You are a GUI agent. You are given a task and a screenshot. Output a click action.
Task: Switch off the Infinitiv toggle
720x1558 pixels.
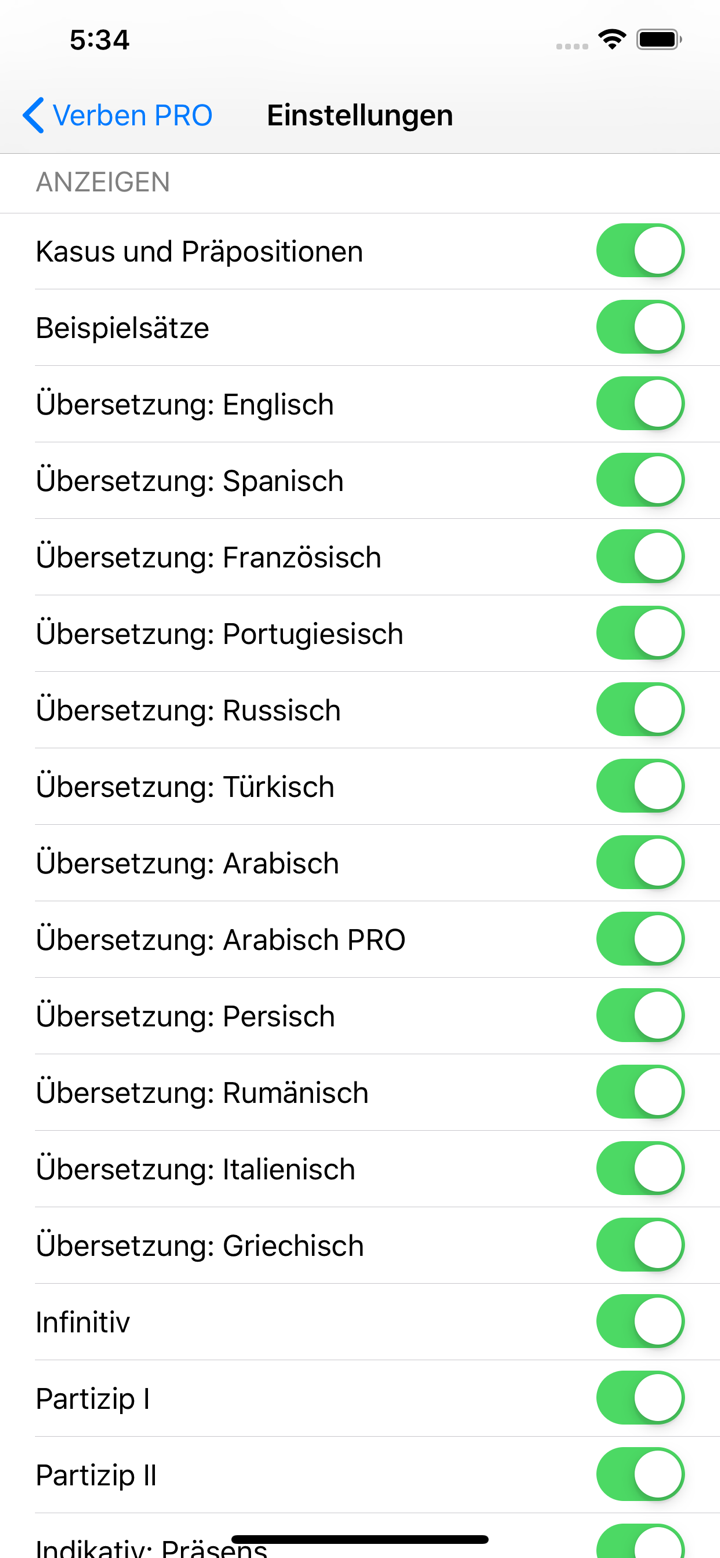pyautogui.click(x=640, y=1321)
